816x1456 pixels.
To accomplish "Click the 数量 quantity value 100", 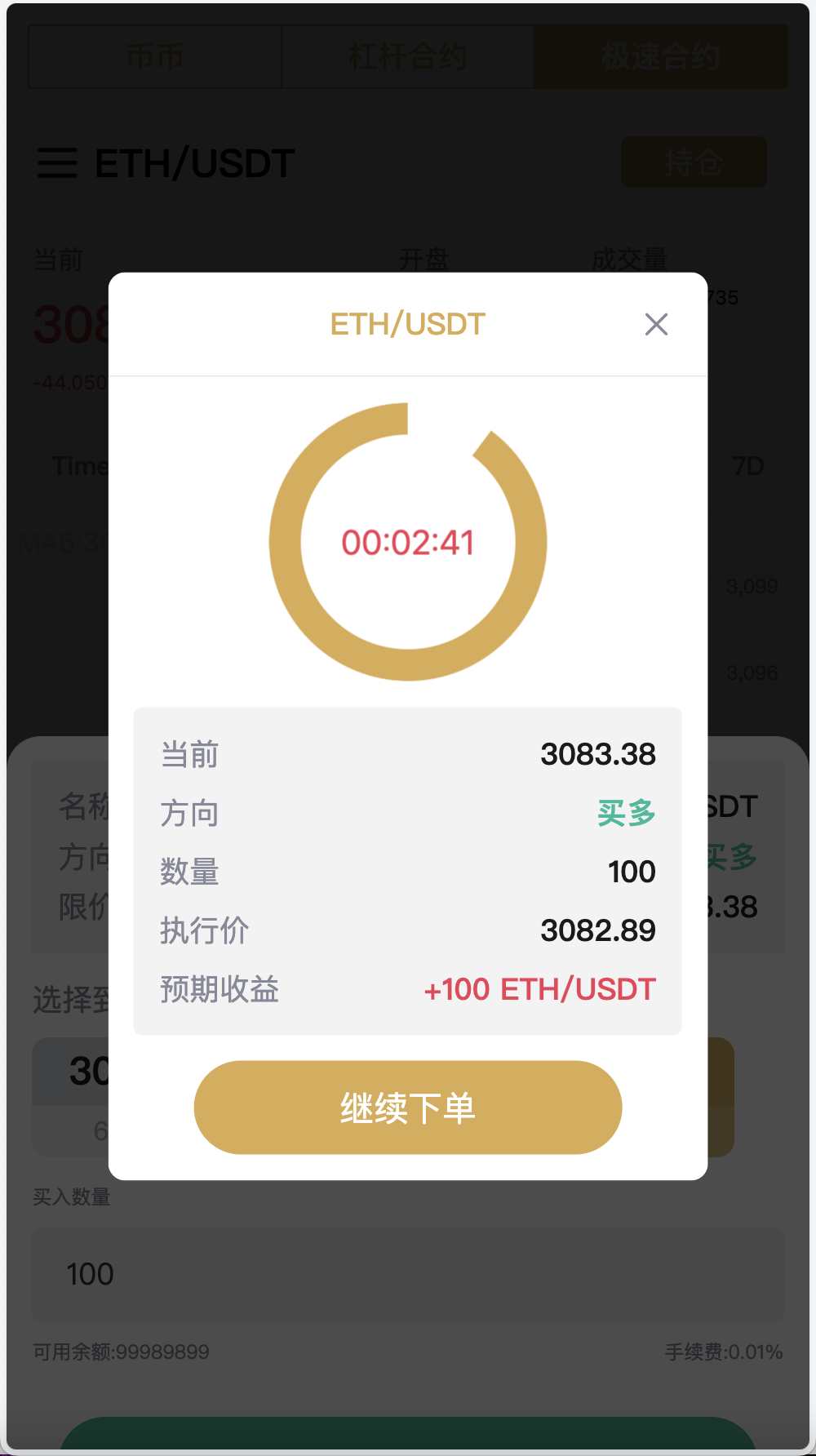I will click(x=632, y=872).
